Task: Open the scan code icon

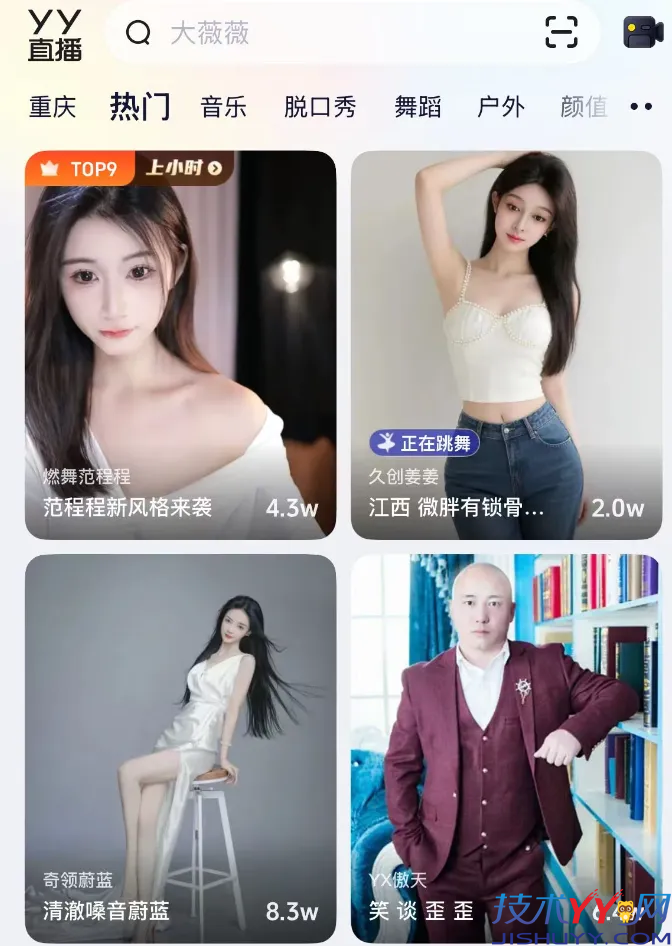Action: pyautogui.click(x=561, y=32)
